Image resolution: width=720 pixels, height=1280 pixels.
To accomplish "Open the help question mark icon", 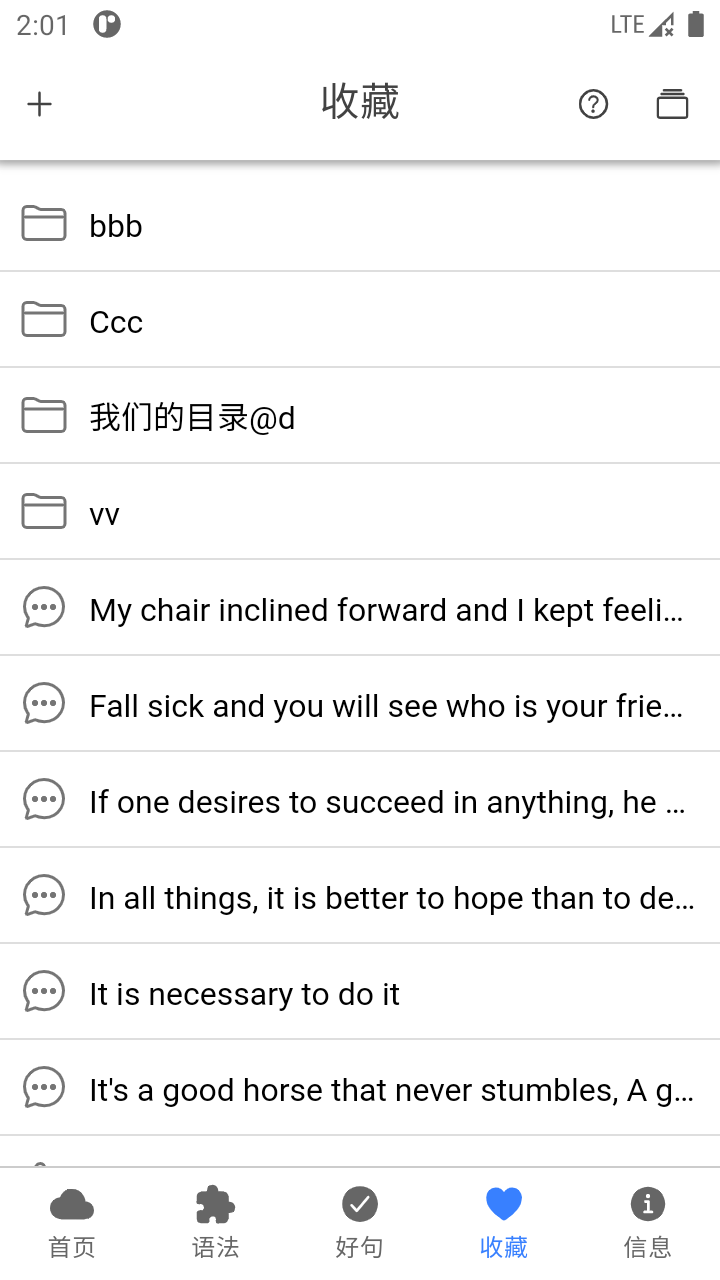I will click(593, 104).
